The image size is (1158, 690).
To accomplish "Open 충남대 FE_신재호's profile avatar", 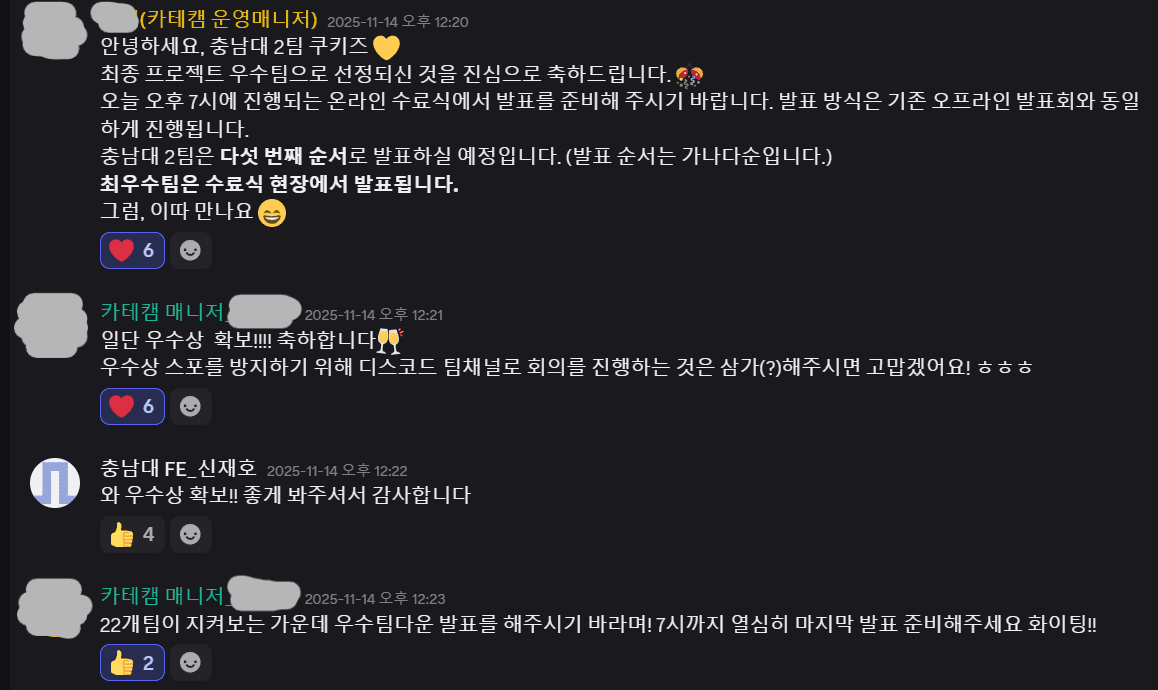I will click(x=55, y=483).
